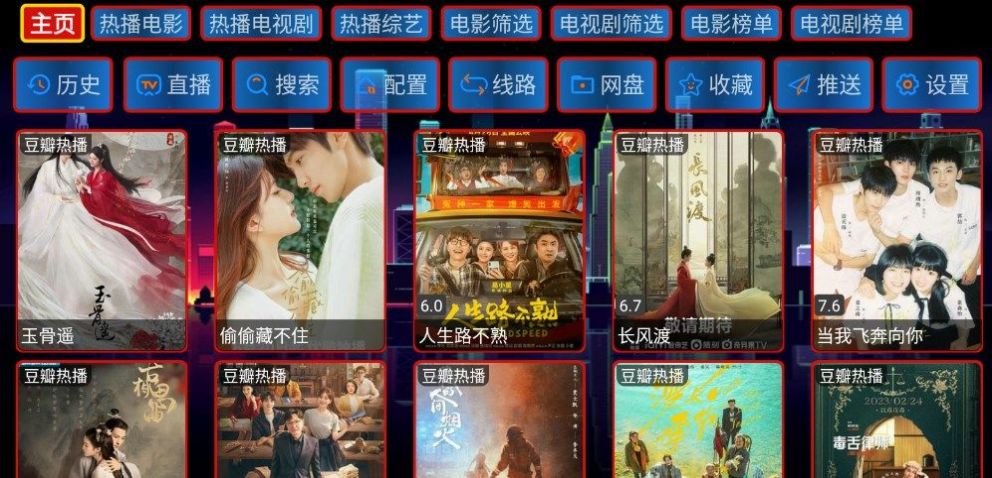Open the 人生路不熟 movie card
Screen dimensions: 992x478
click(499, 240)
